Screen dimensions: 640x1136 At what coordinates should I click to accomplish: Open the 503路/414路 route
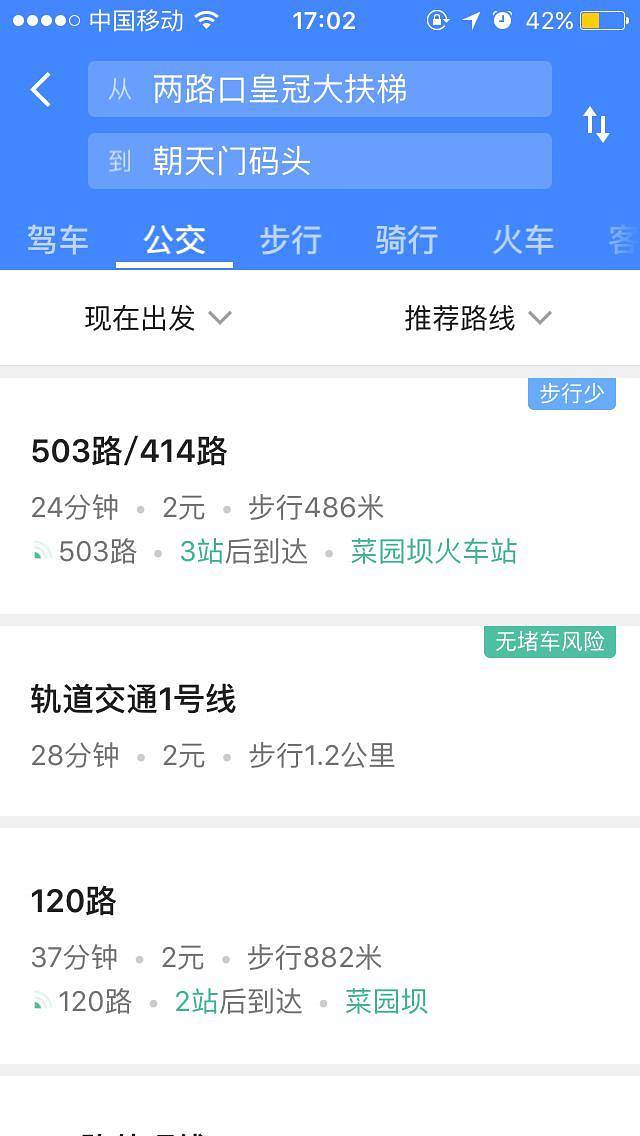click(x=320, y=495)
